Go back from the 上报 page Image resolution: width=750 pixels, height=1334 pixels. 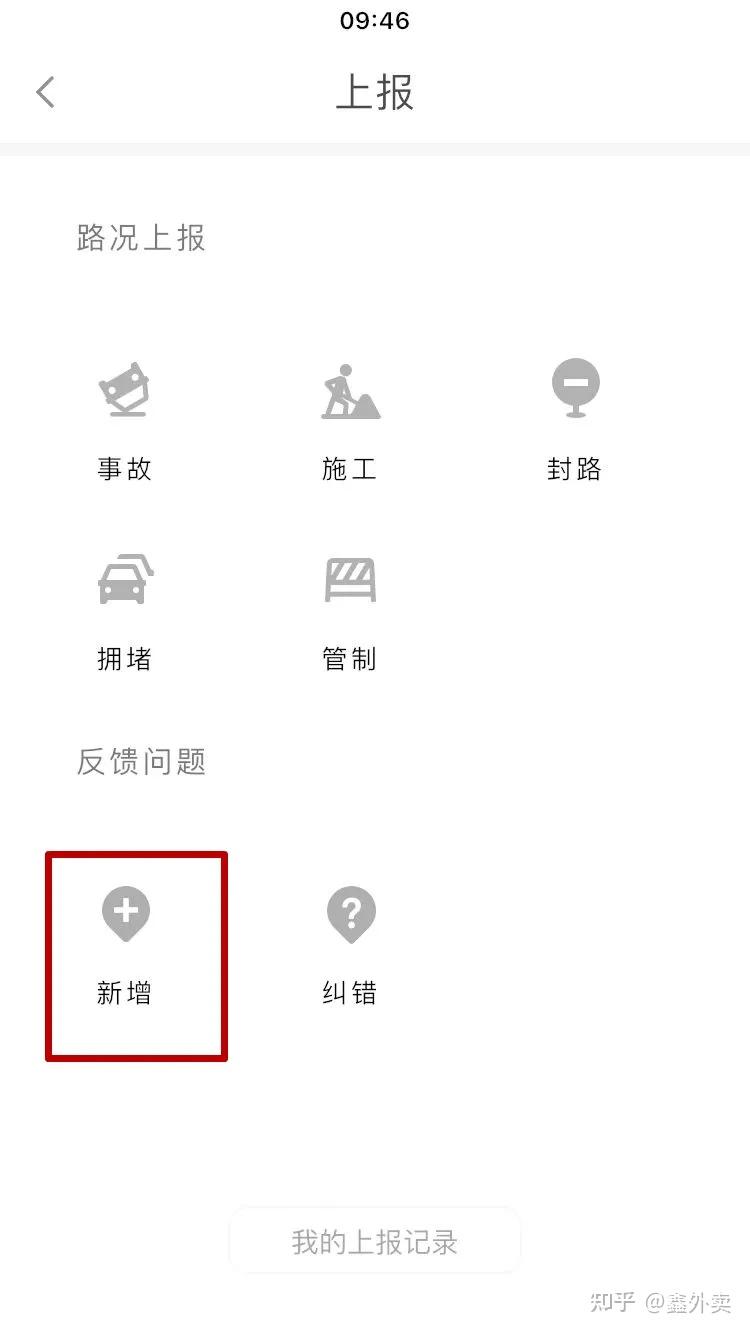coord(45,92)
